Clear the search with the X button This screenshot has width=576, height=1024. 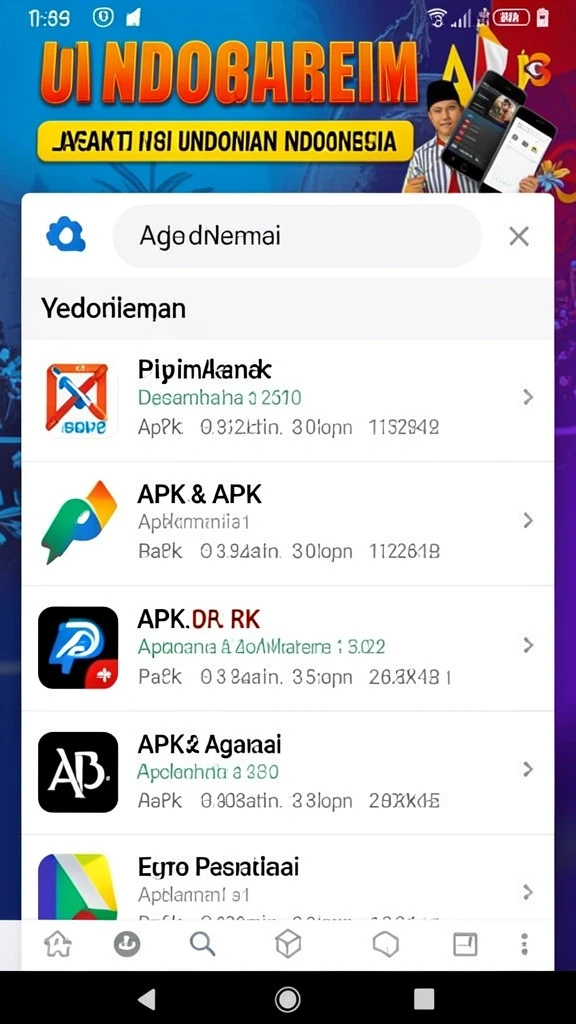pos(519,236)
